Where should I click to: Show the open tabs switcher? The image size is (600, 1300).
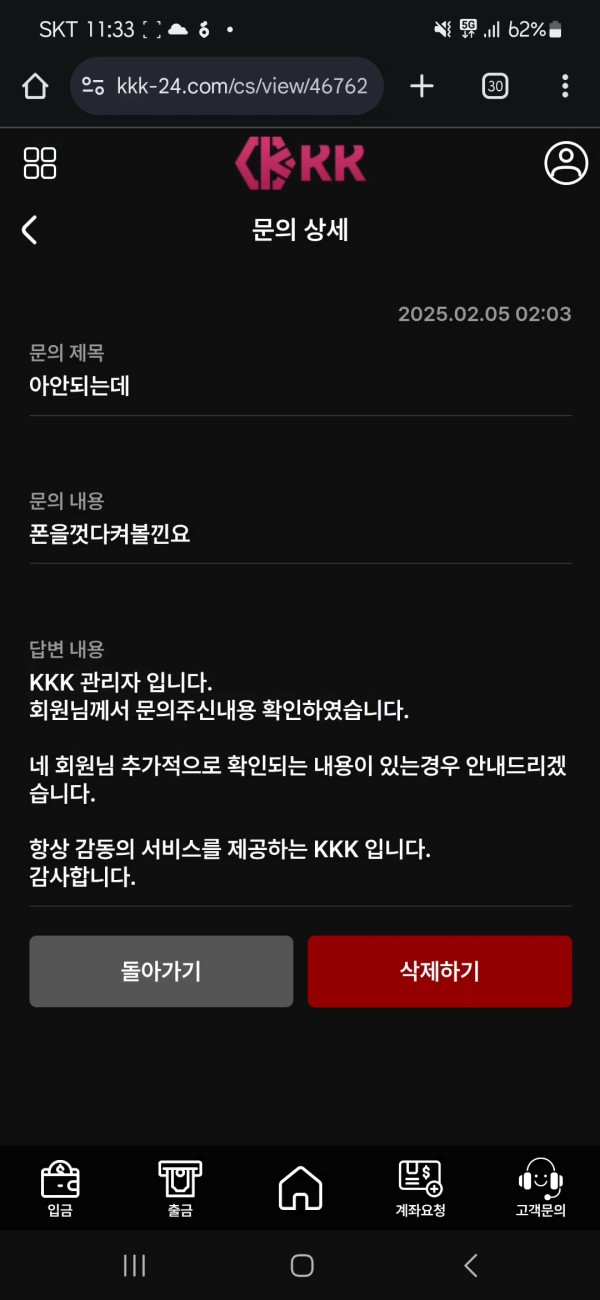tap(494, 86)
